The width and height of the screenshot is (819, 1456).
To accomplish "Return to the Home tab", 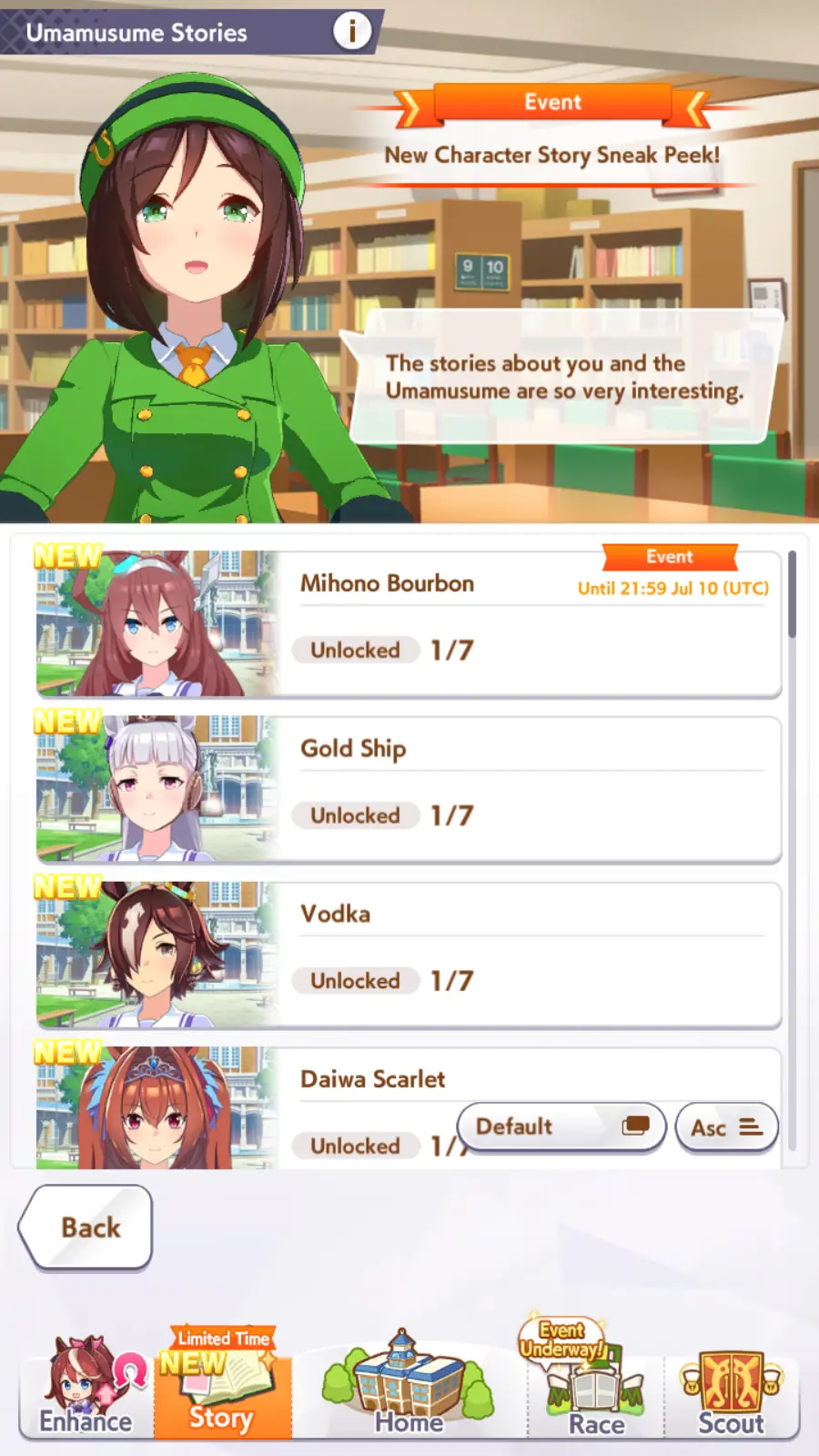I will click(409, 1390).
